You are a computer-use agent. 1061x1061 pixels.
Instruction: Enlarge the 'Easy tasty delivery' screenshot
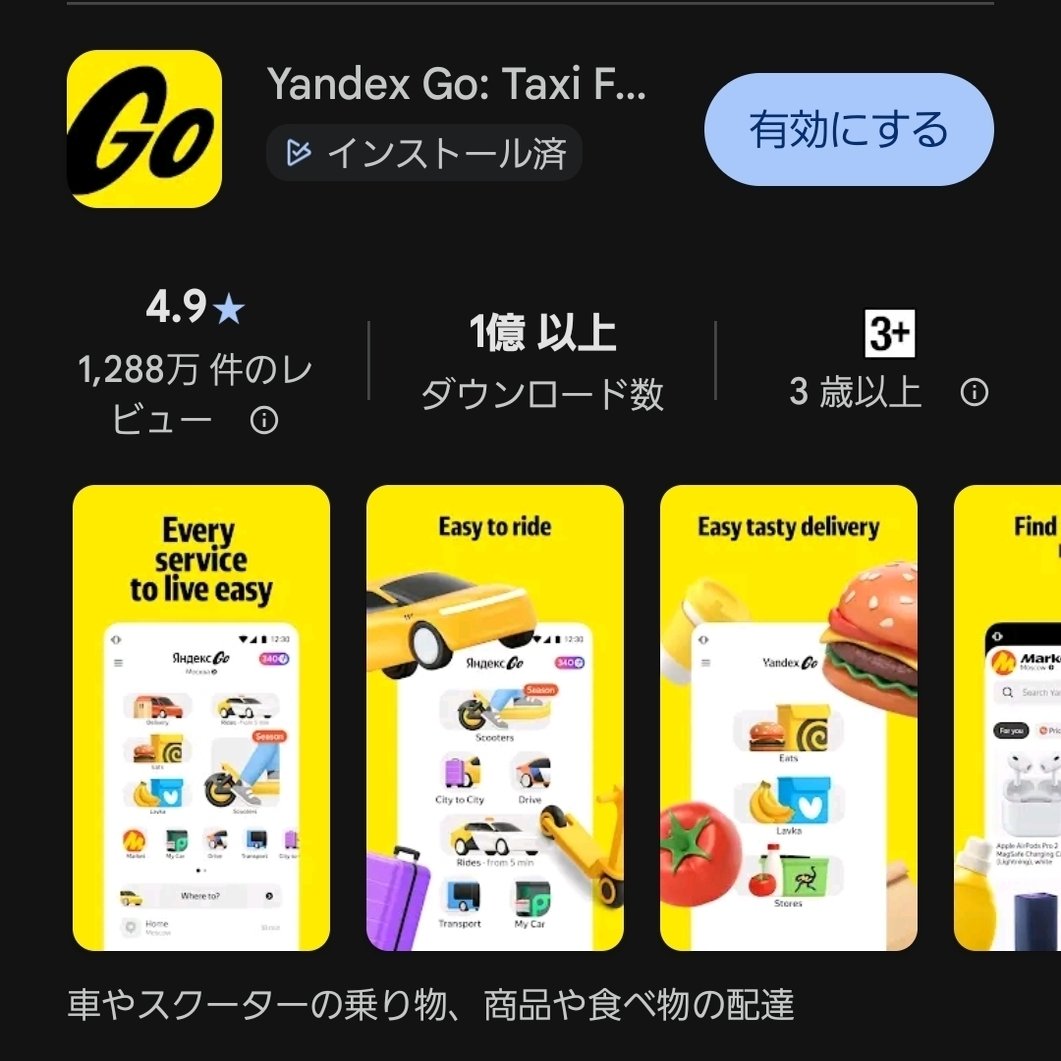point(788,717)
